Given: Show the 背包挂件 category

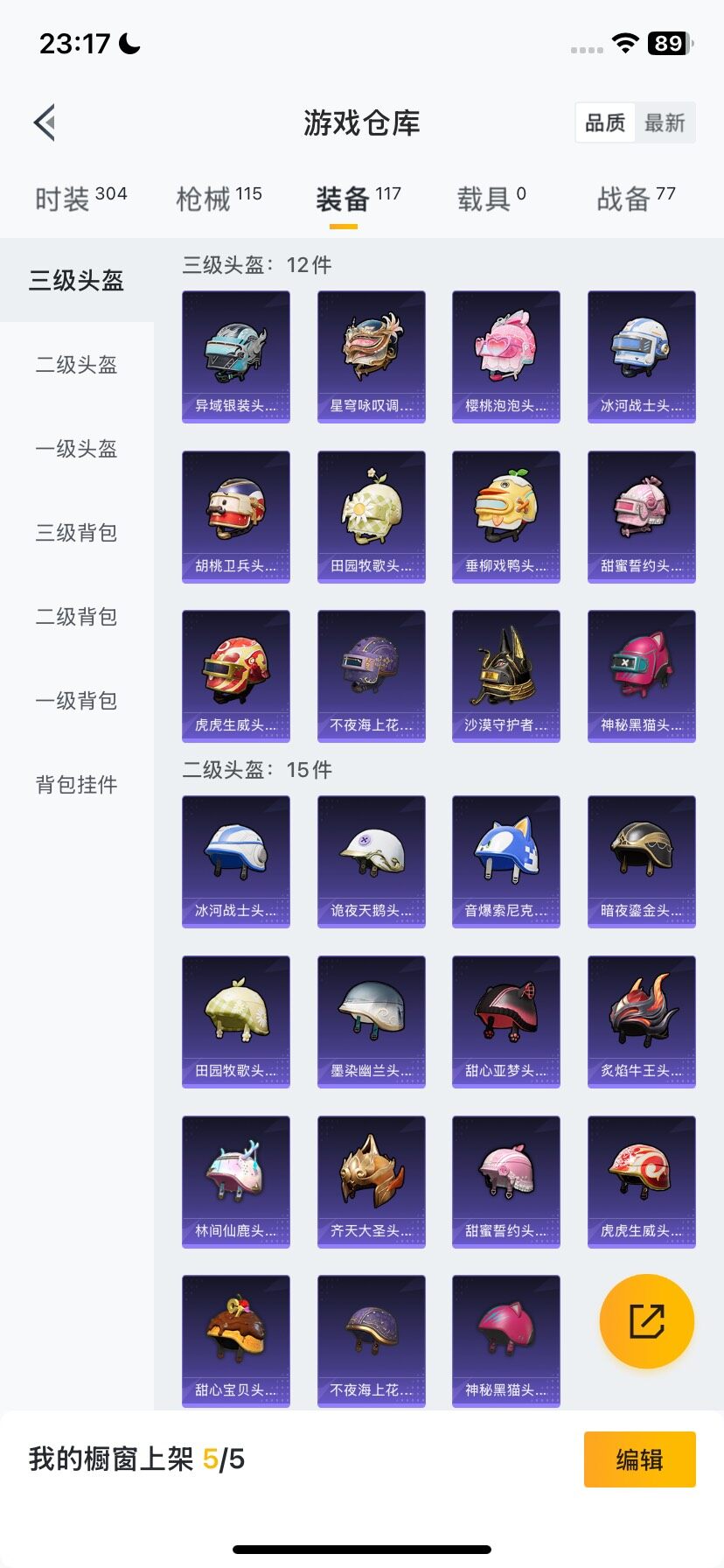Looking at the screenshot, I should coord(77,785).
